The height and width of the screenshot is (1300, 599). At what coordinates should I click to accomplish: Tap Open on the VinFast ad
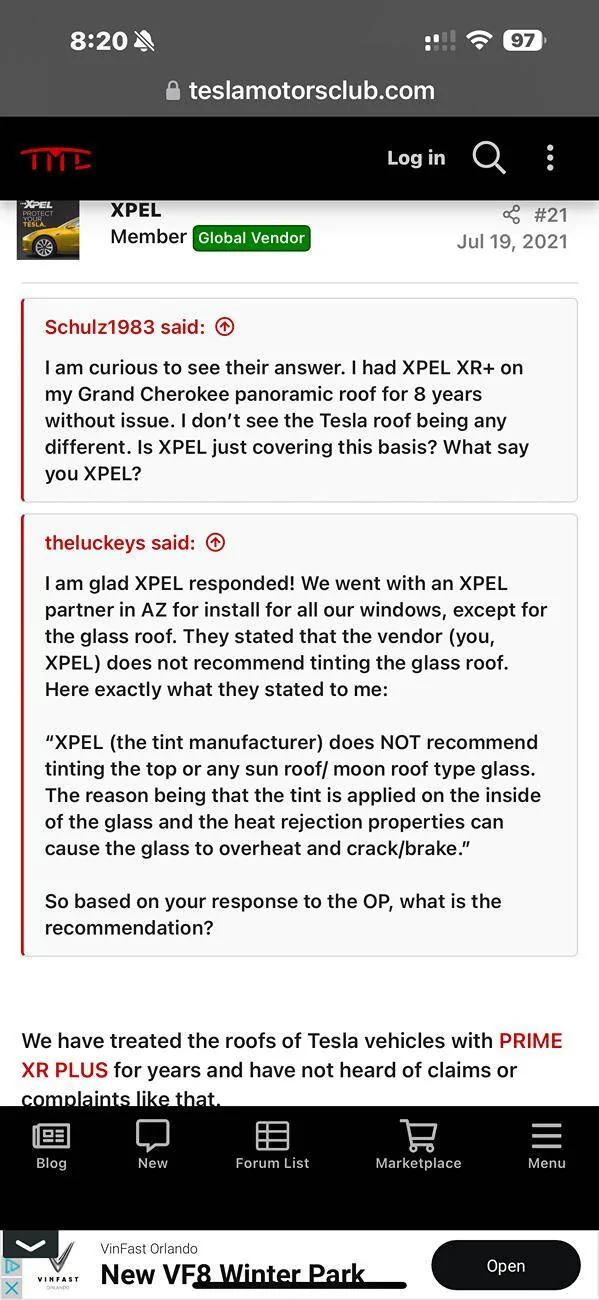click(x=506, y=1266)
